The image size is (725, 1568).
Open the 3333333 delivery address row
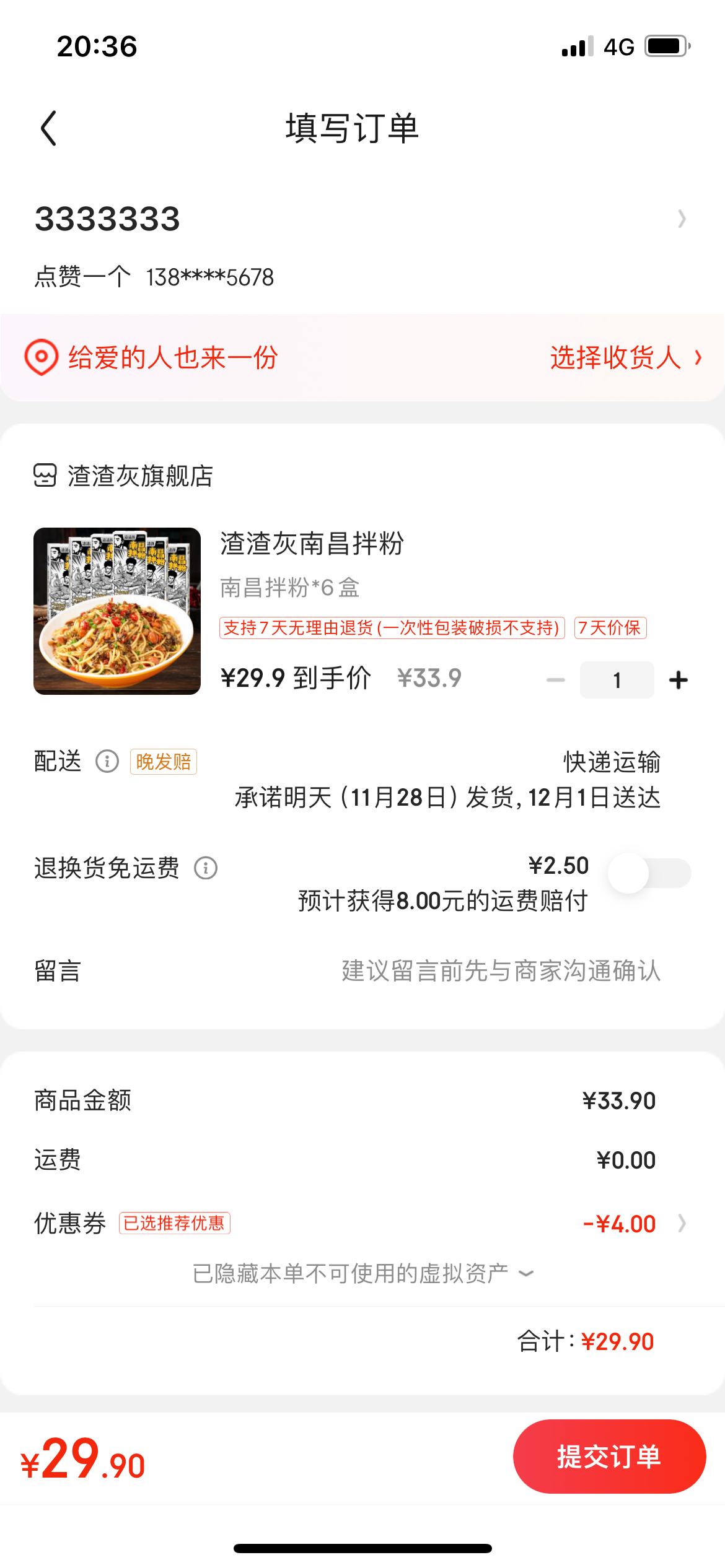click(362, 246)
